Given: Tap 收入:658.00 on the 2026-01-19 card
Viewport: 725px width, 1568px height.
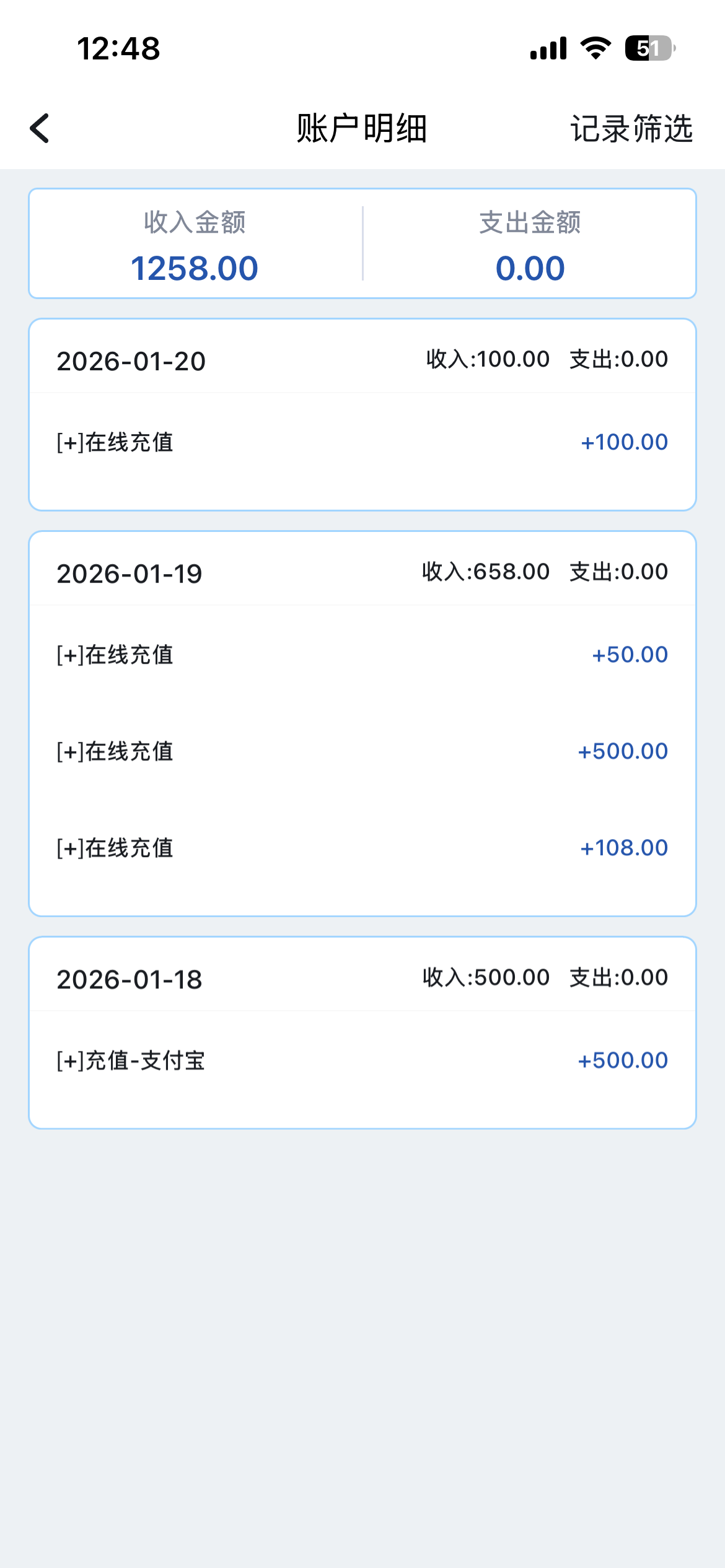Looking at the screenshot, I should pos(485,572).
